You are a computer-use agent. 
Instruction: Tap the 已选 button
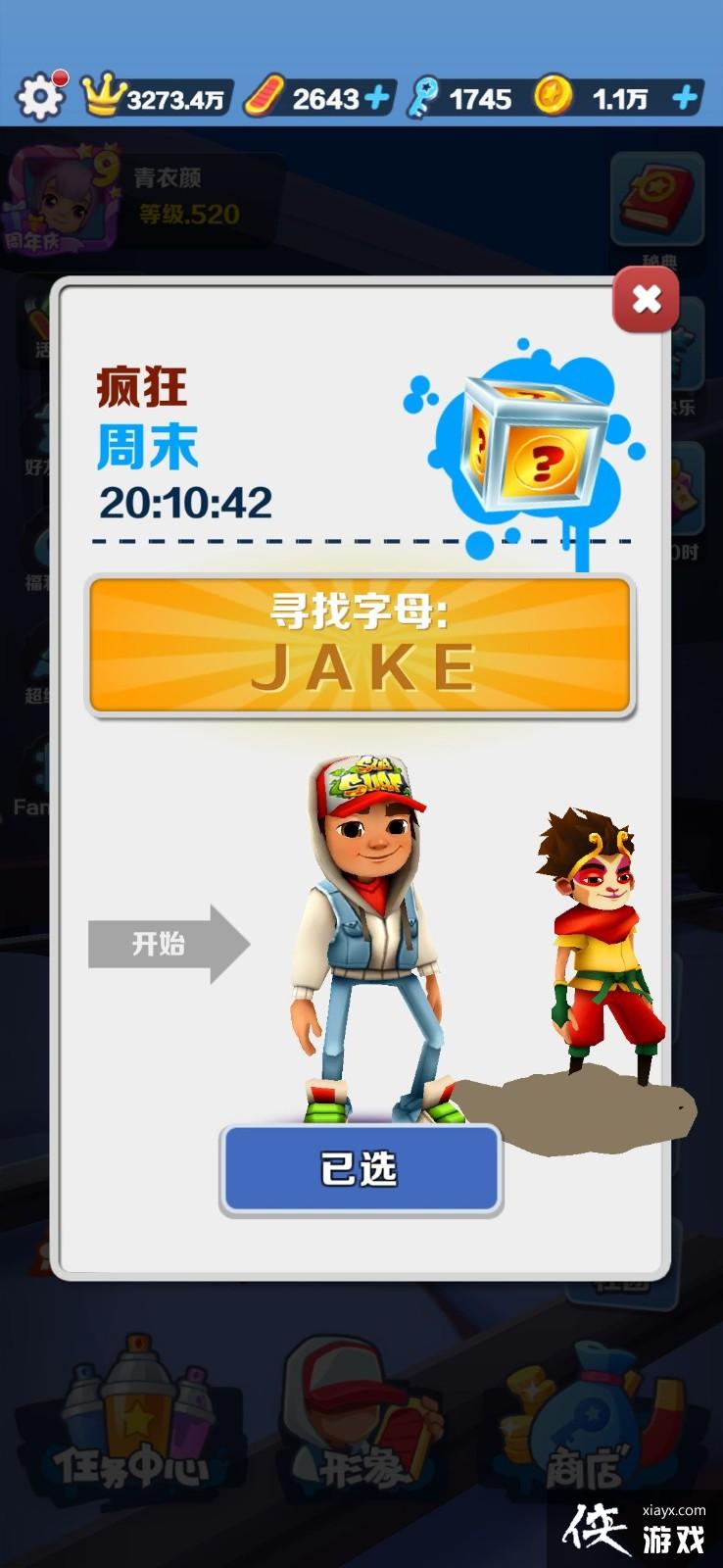361,1169
